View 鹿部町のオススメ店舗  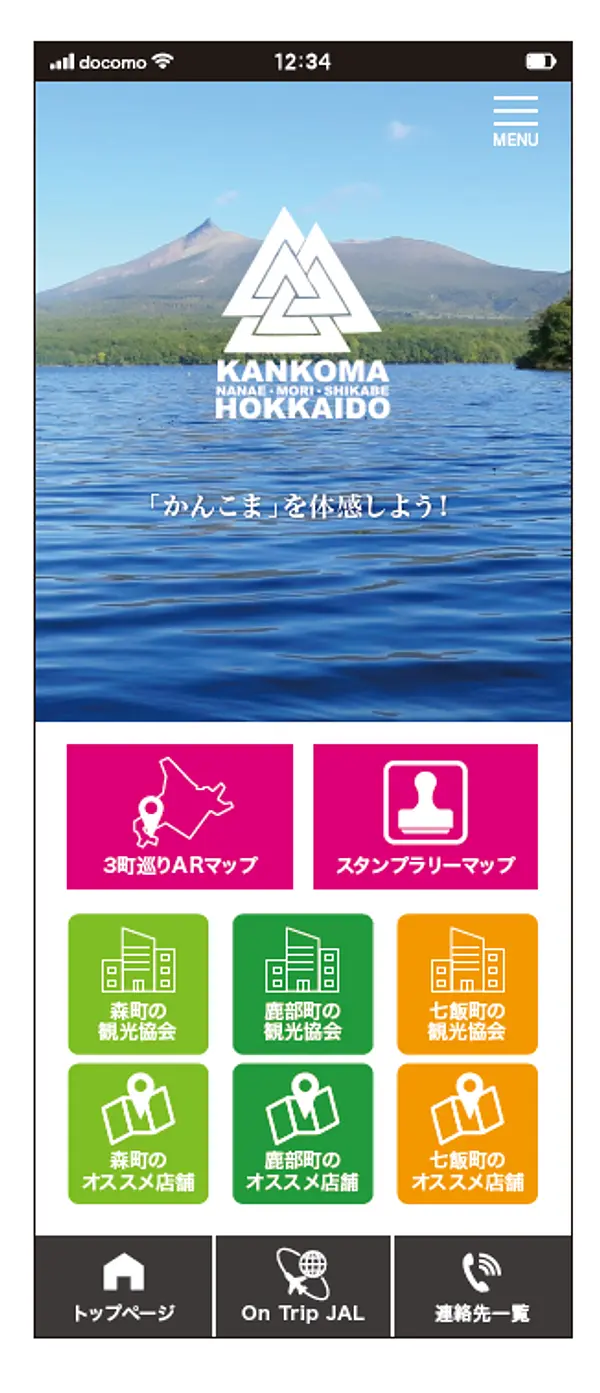pos(303,1133)
